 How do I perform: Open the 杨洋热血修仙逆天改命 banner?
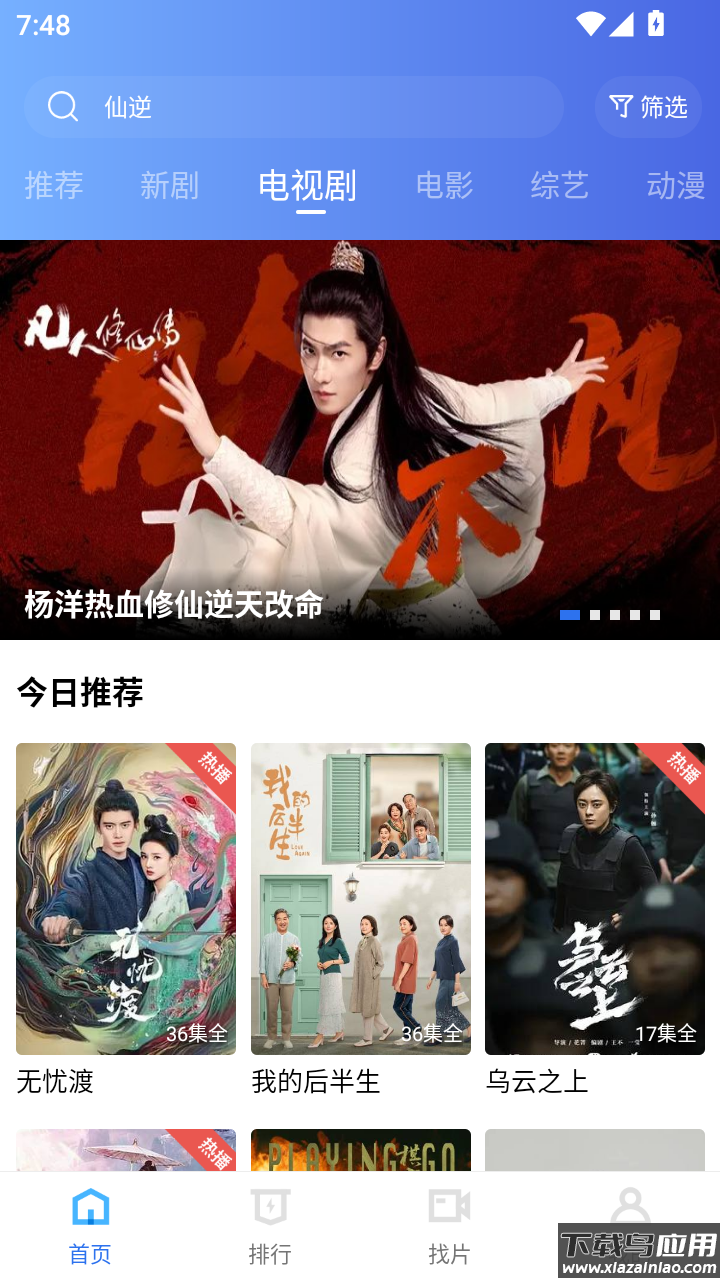pyautogui.click(x=360, y=440)
